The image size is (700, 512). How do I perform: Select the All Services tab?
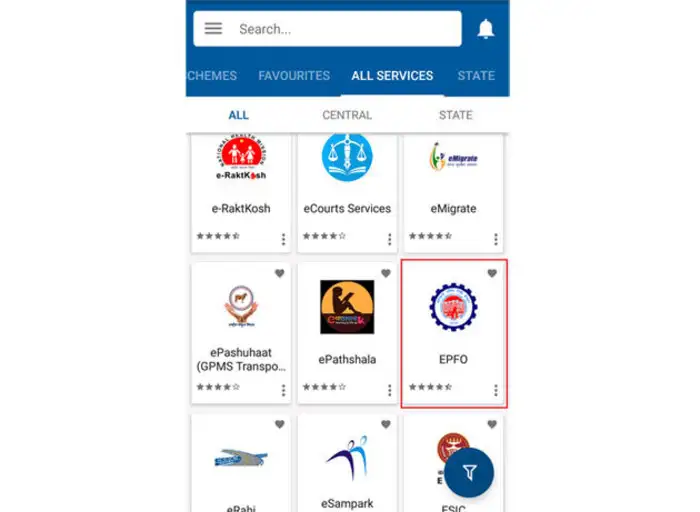[392, 76]
